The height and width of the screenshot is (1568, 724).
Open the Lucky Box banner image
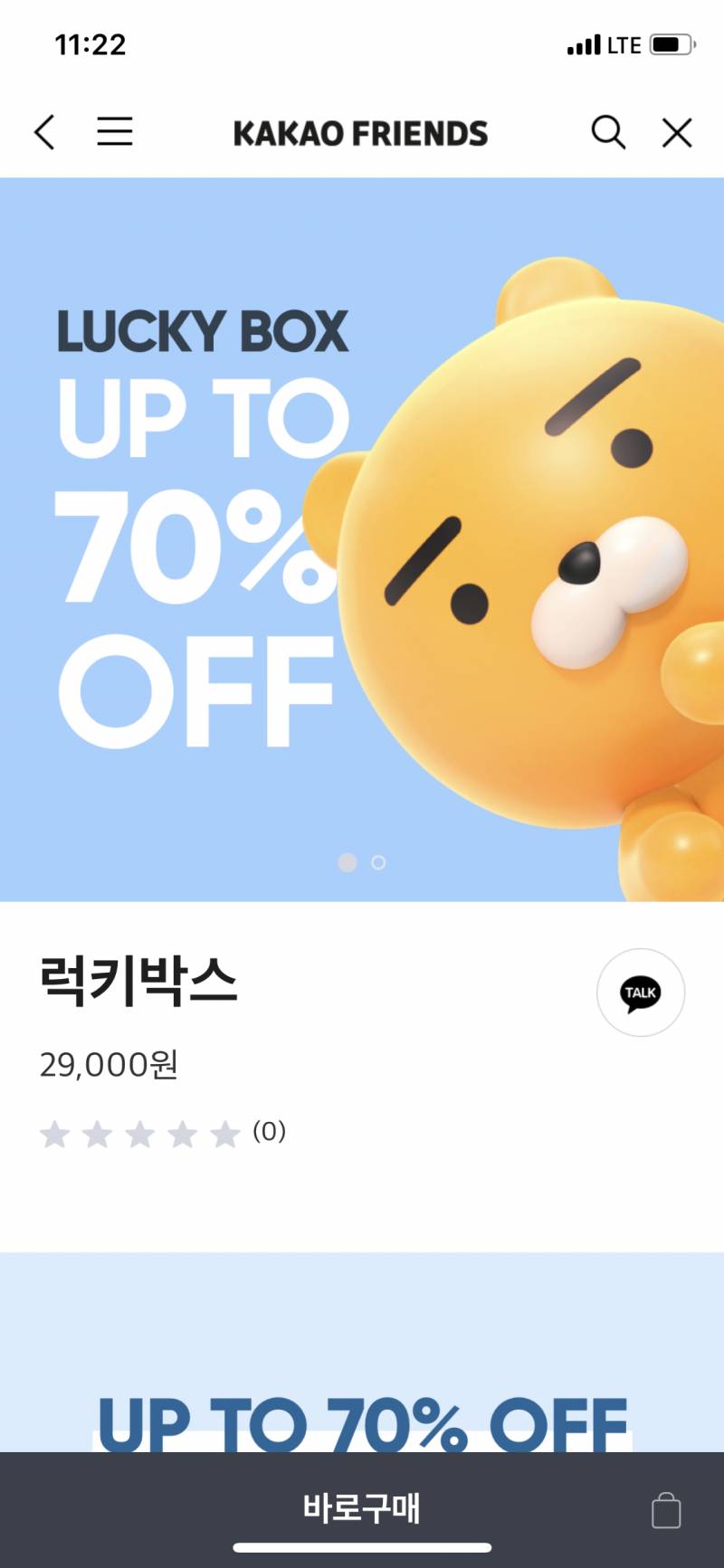tap(362, 539)
